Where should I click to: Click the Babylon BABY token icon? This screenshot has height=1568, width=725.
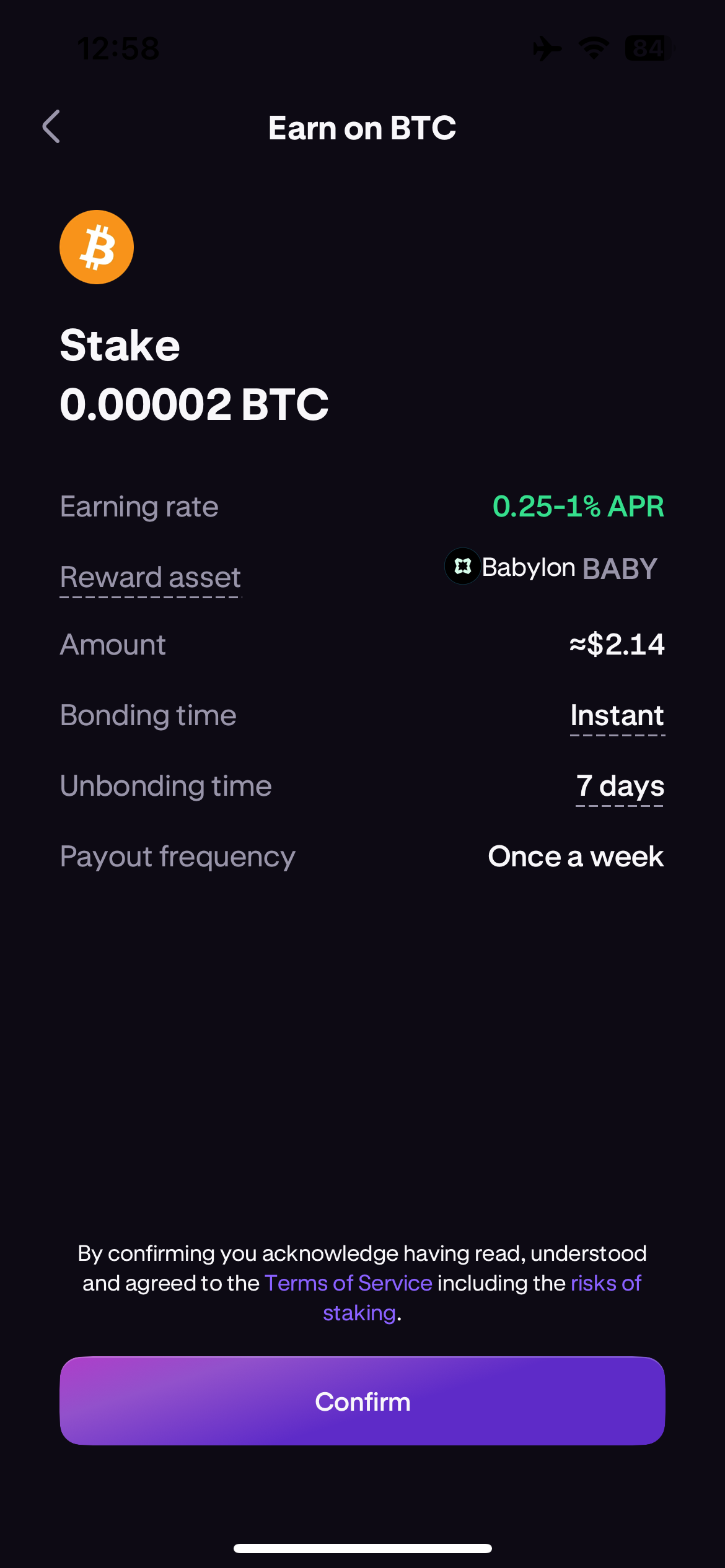pos(462,565)
